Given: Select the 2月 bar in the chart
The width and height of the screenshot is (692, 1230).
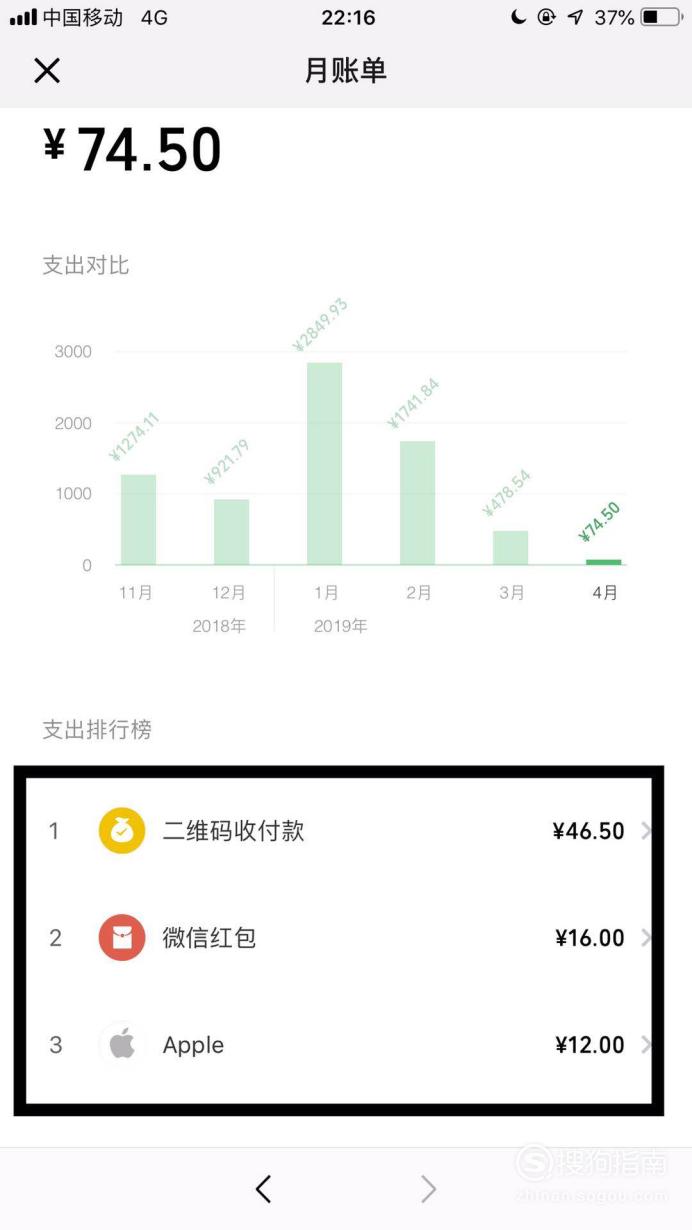Looking at the screenshot, I should coord(417,503).
